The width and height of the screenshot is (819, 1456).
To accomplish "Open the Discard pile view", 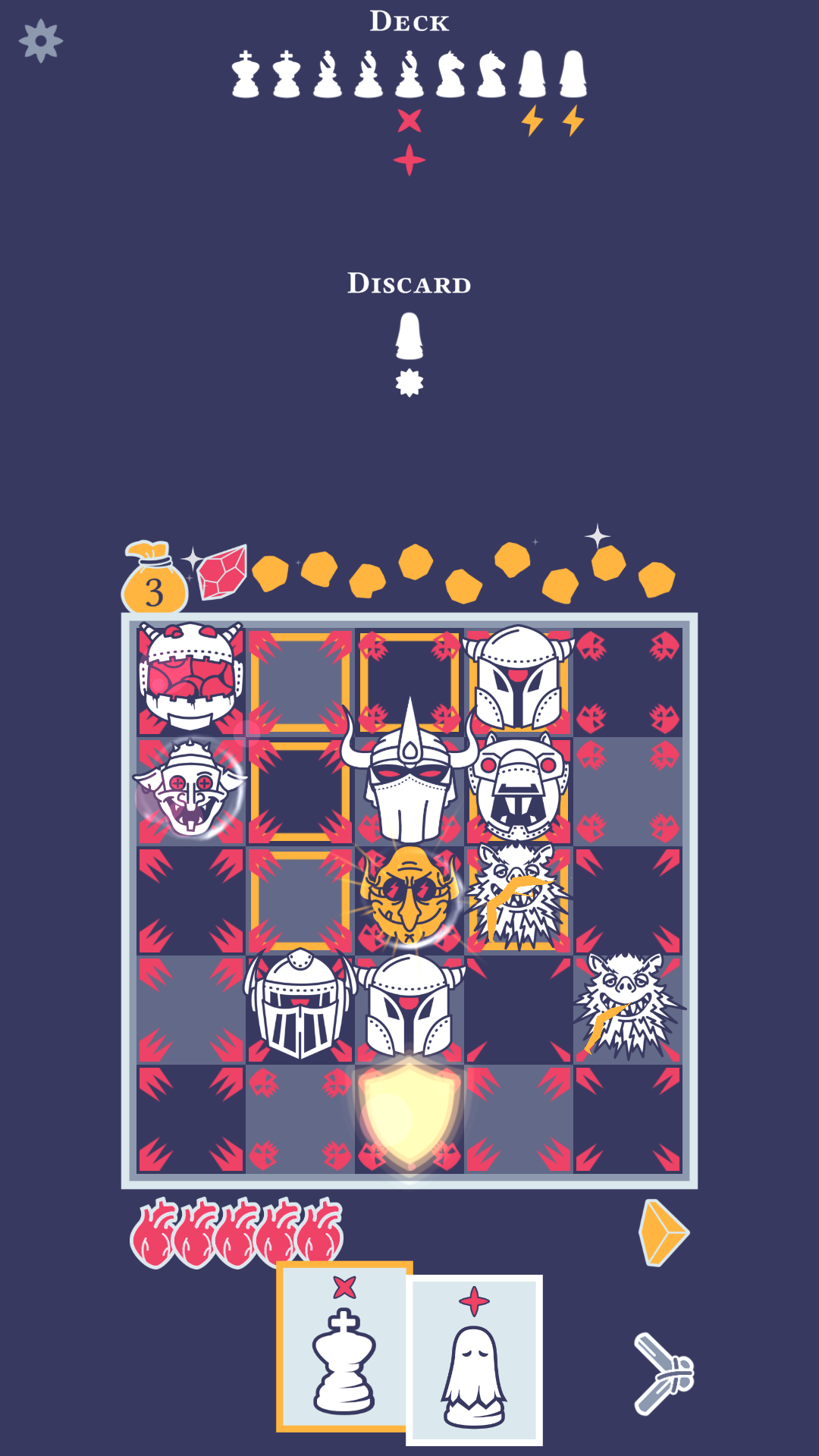I will (409, 284).
